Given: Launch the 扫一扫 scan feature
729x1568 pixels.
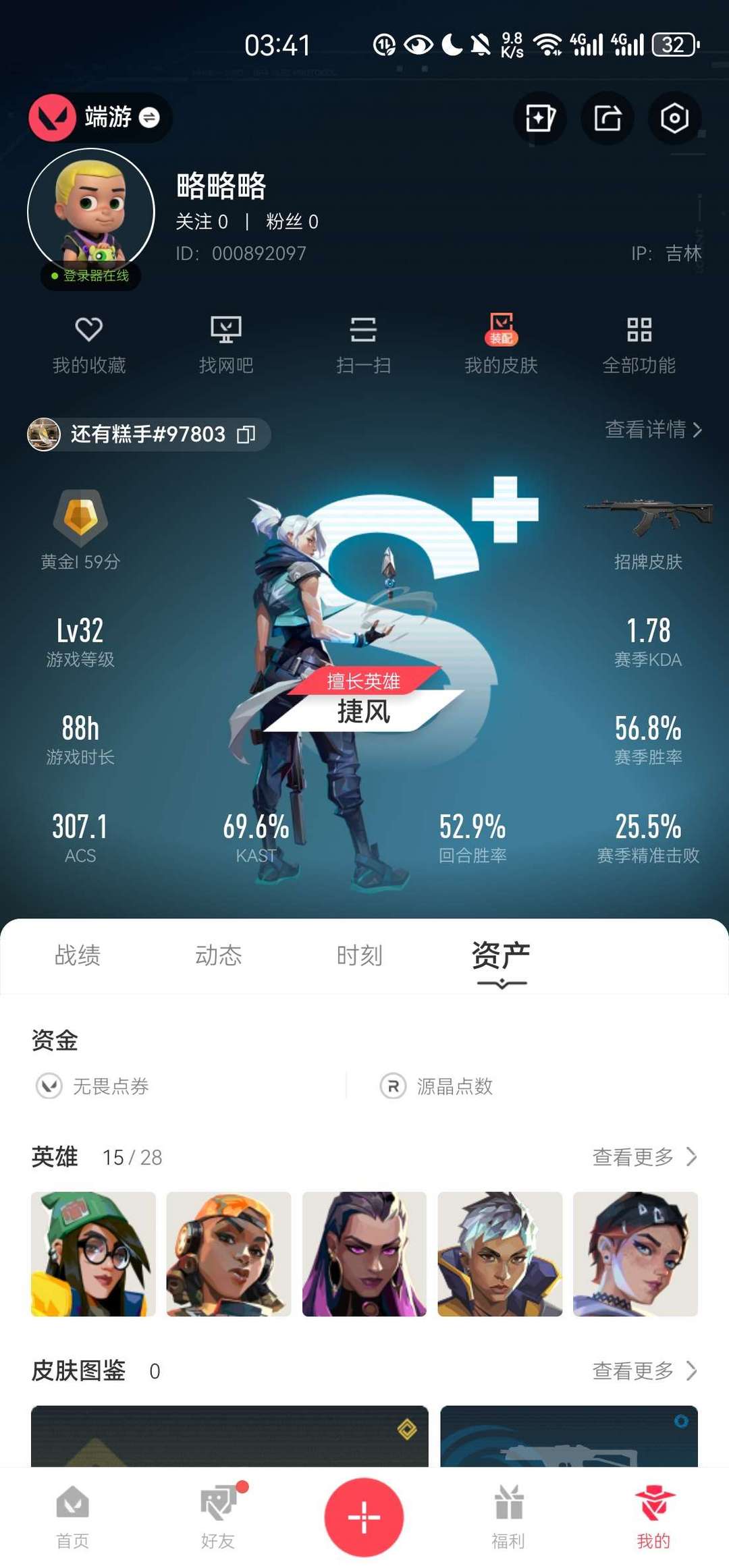Looking at the screenshot, I should [362, 344].
